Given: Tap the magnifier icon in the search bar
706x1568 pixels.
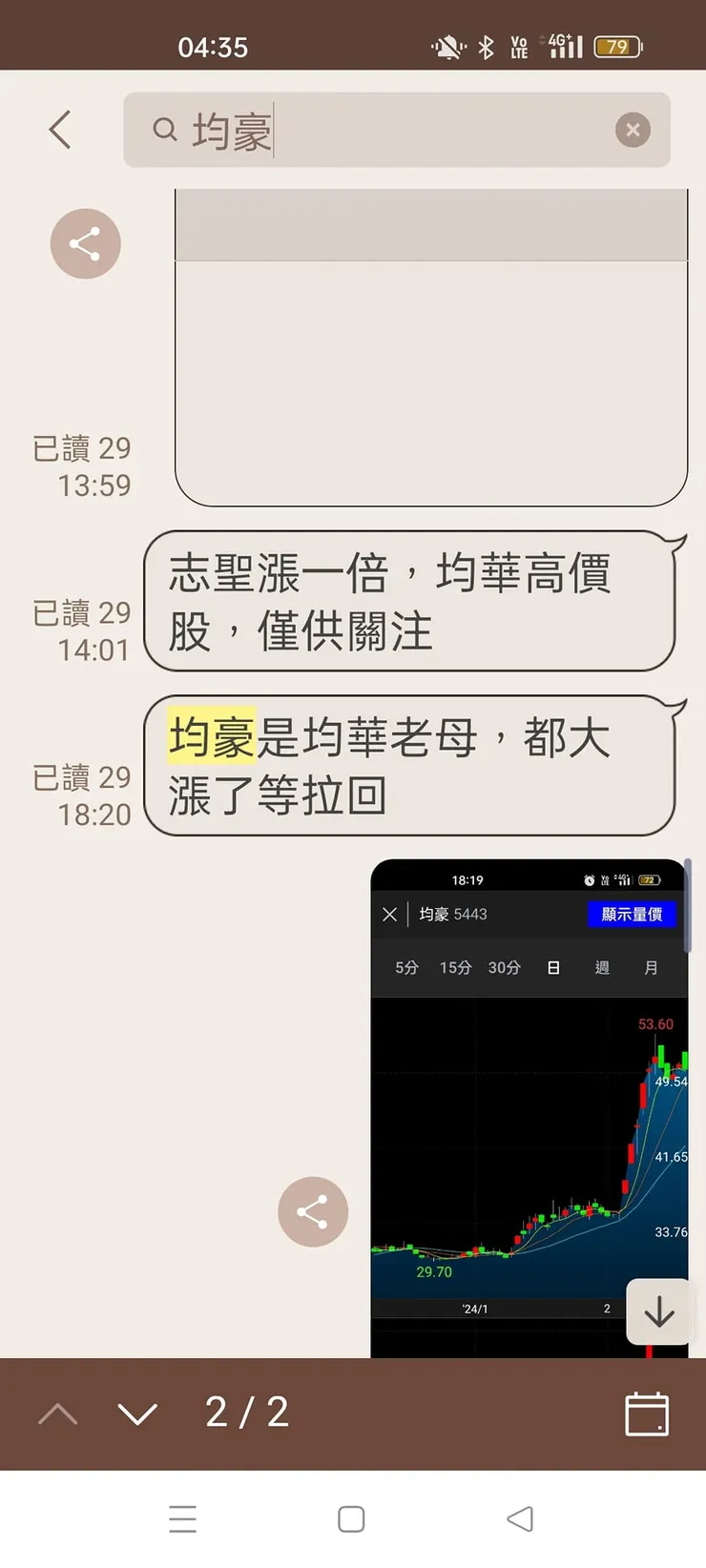Looking at the screenshot, I should tap(164, 130).
